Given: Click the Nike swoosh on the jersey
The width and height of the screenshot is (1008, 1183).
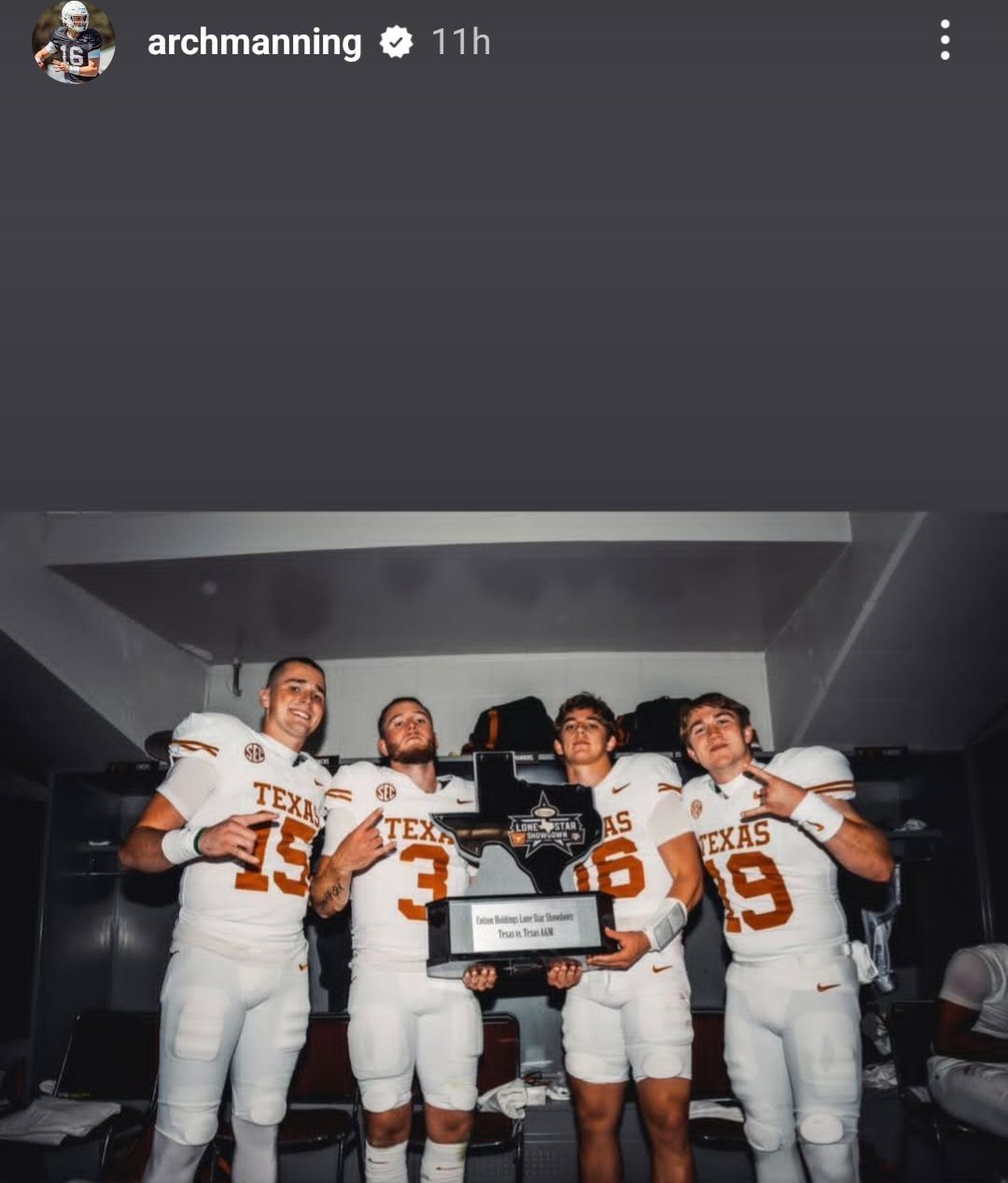Looking at the screenshot, I should click(464, 800).
